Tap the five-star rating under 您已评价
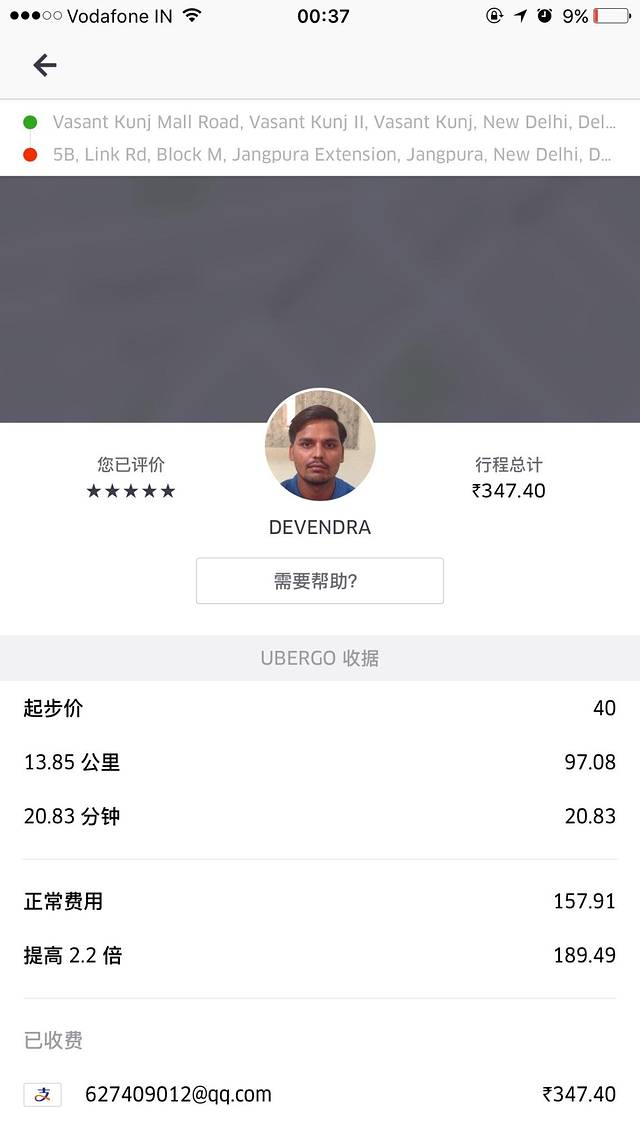 (130, 491)
